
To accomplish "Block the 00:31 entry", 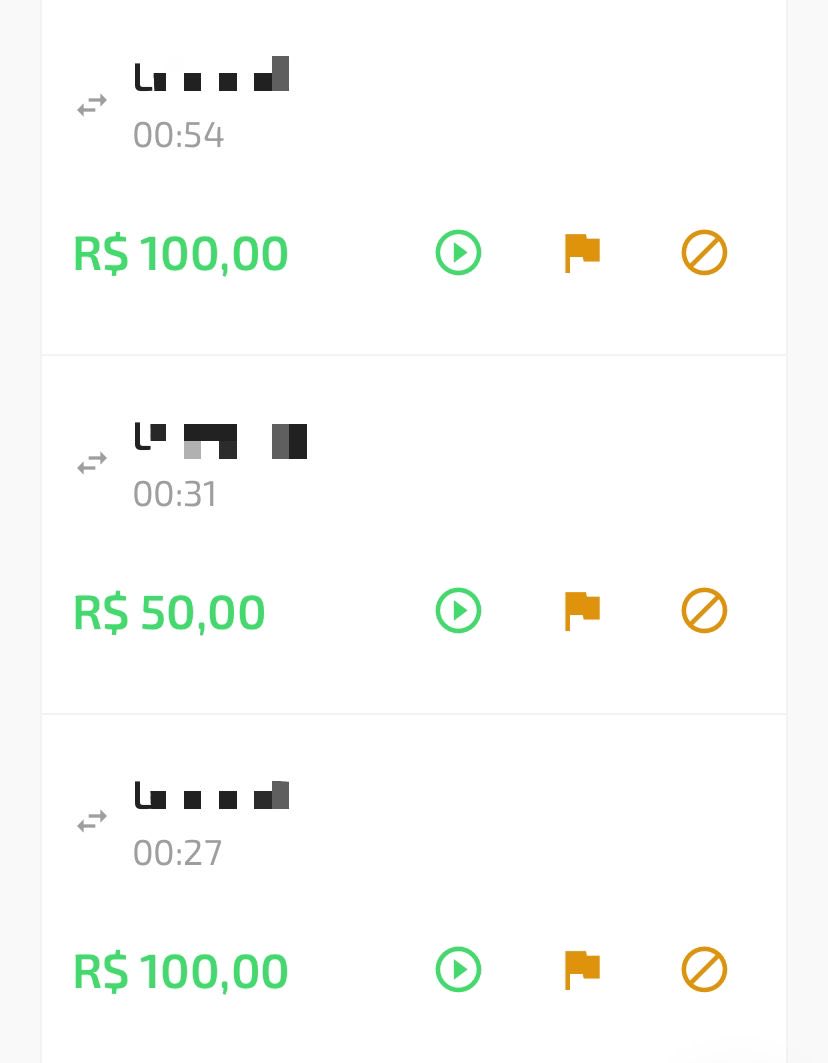I will [x=704, y=610].
